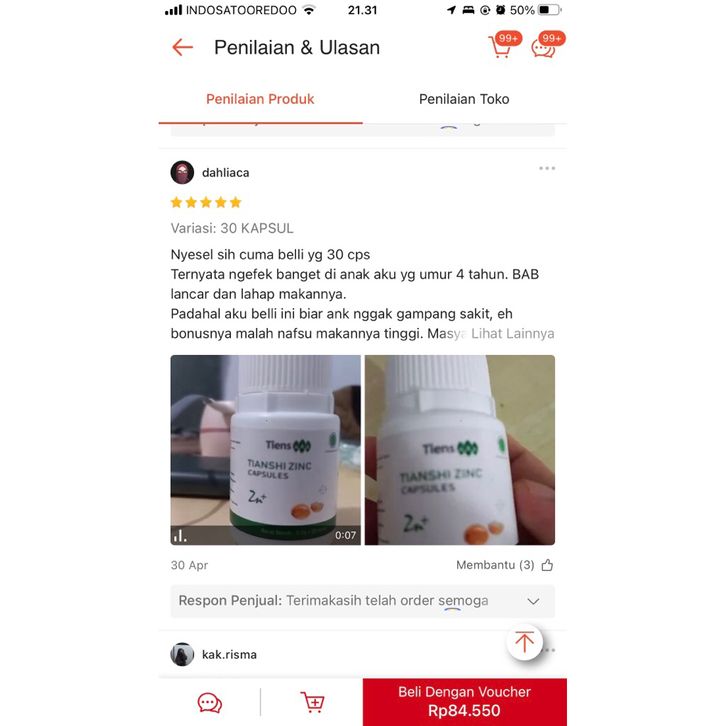Viewport: 726px width, 726px height.
Task: Expand the Respon Penjual reply
Action: [x=533, y=601]
